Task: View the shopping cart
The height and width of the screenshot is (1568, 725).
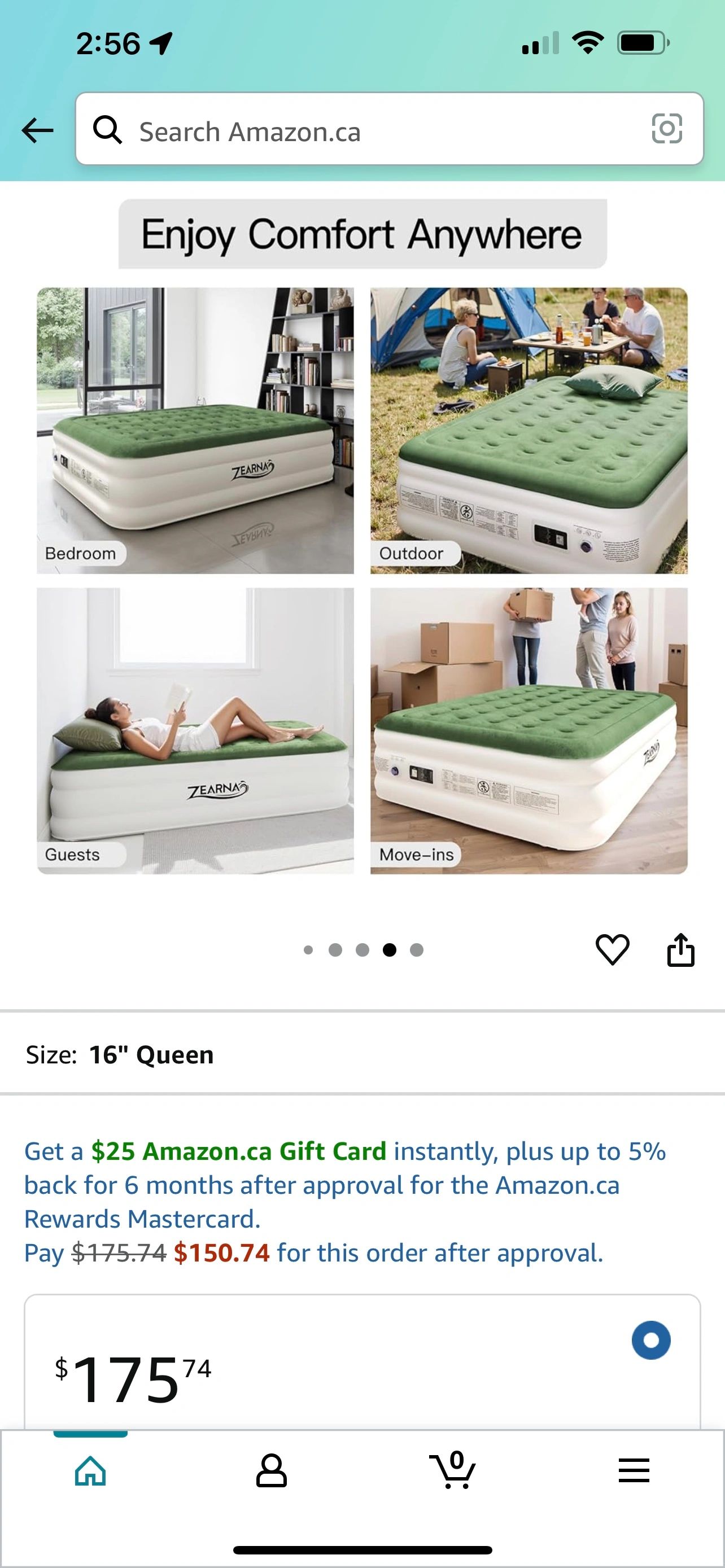Action: pos(452,1469)
